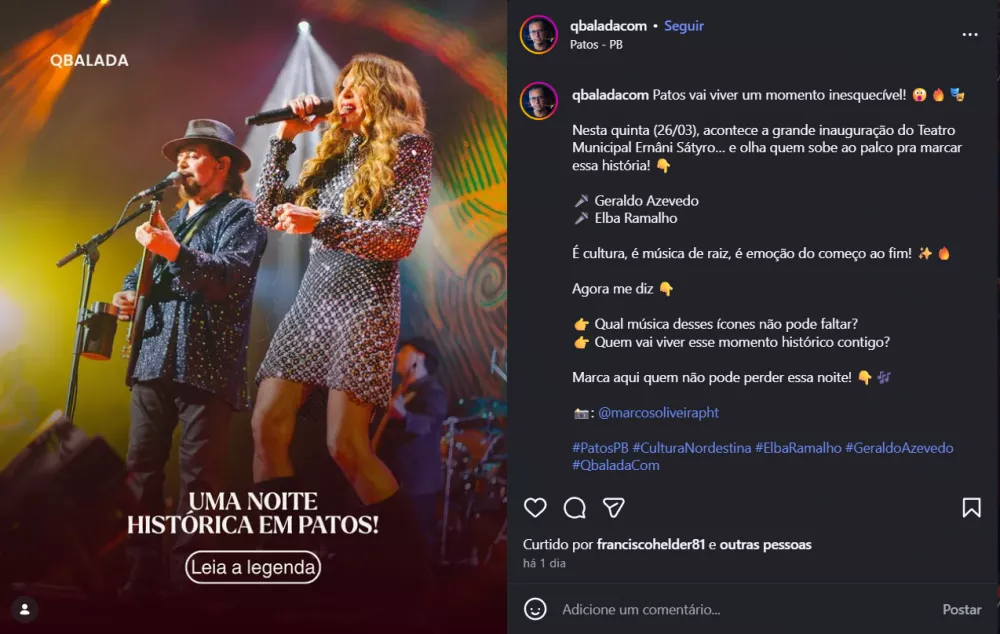Tap Postar to submit comment

[961, 609]
